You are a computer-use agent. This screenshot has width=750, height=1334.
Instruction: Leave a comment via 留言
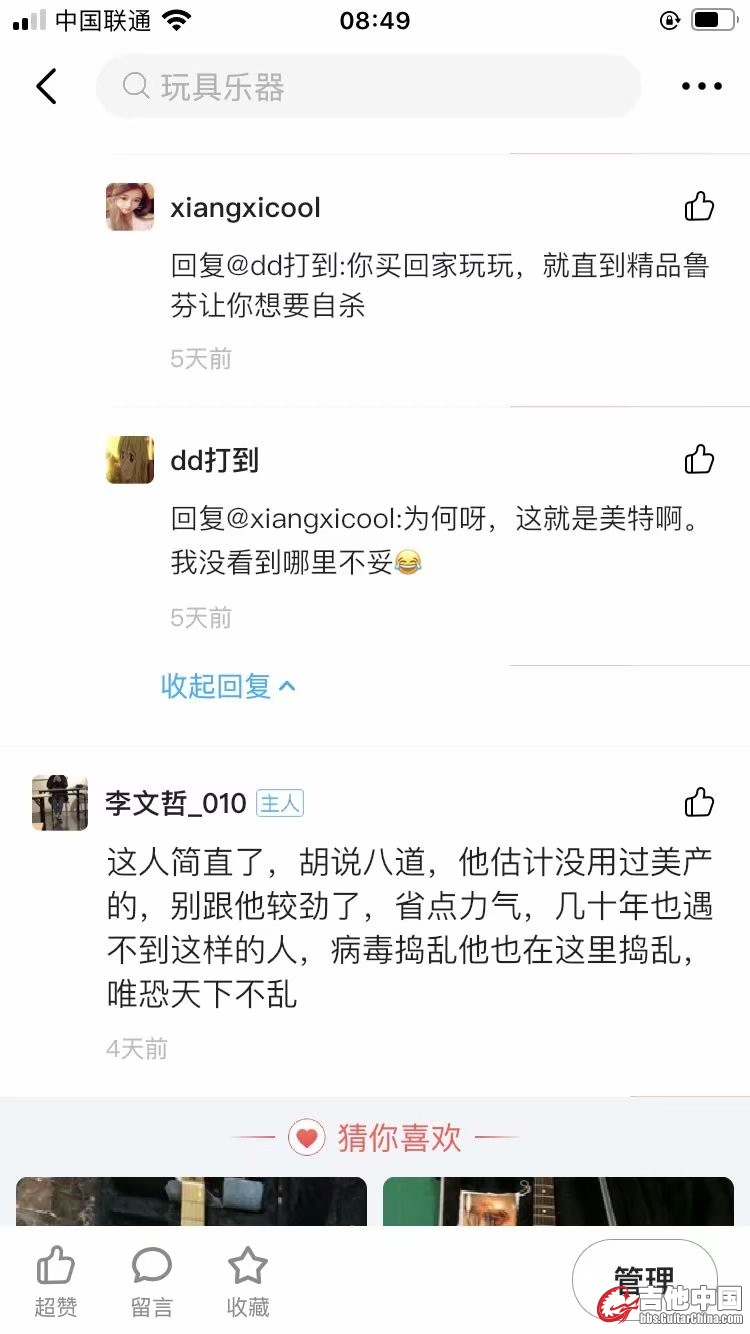click(152, 1281)
